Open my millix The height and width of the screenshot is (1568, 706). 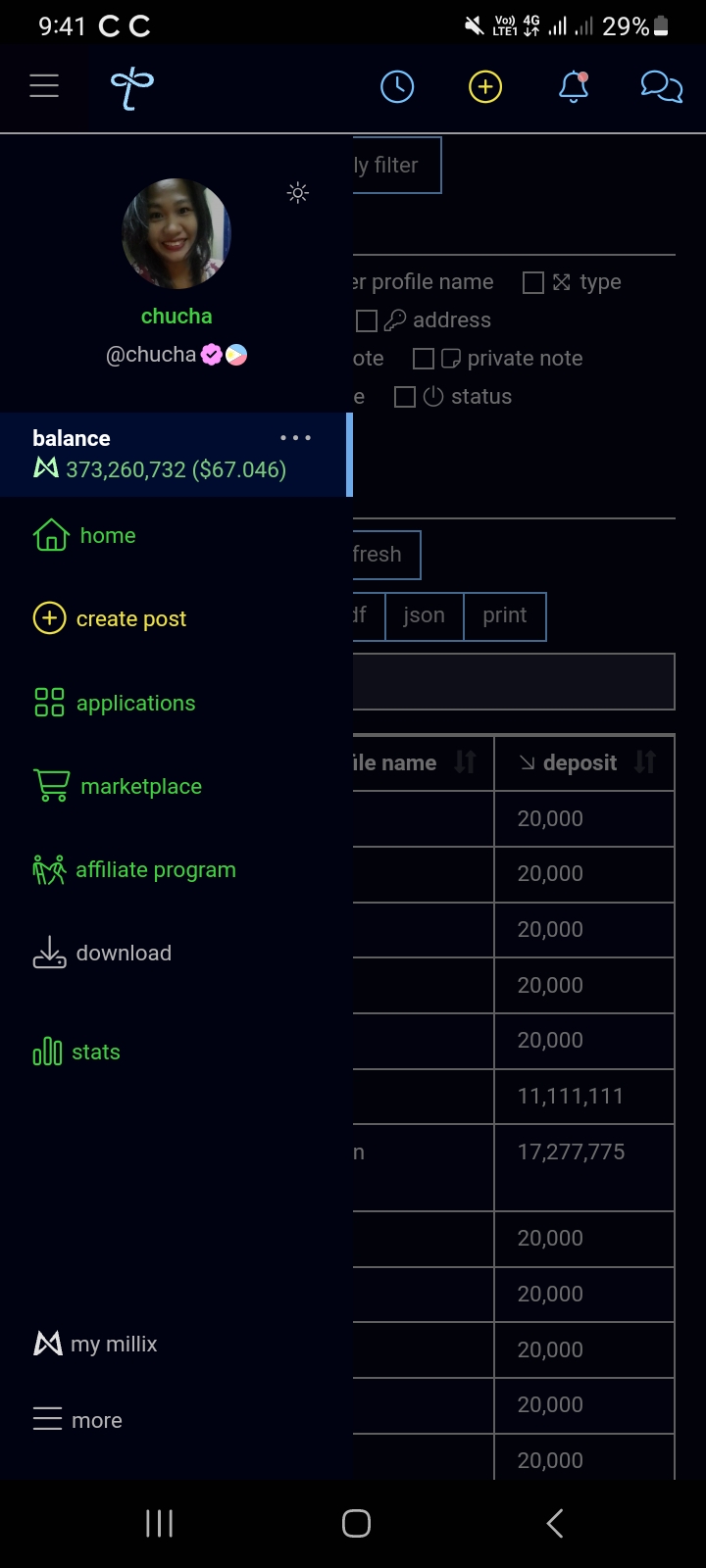click(x=95, y=1344)
